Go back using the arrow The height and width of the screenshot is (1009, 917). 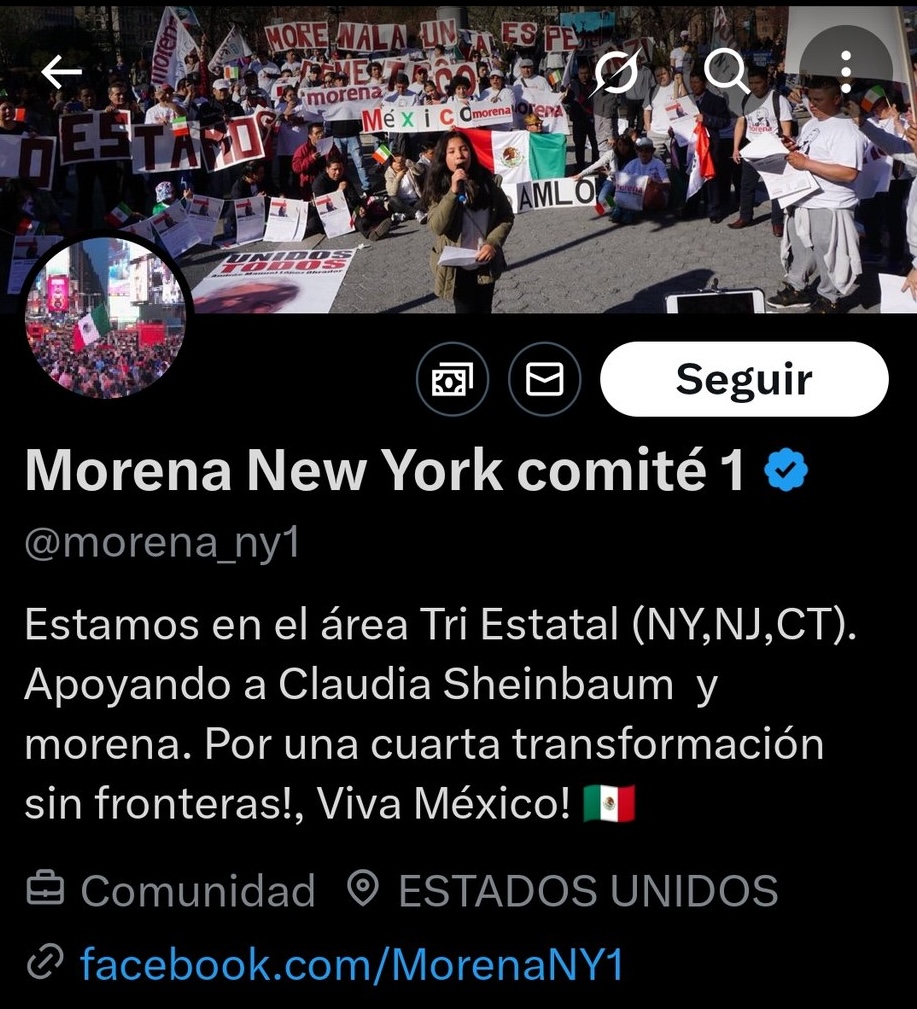[62, 71]
